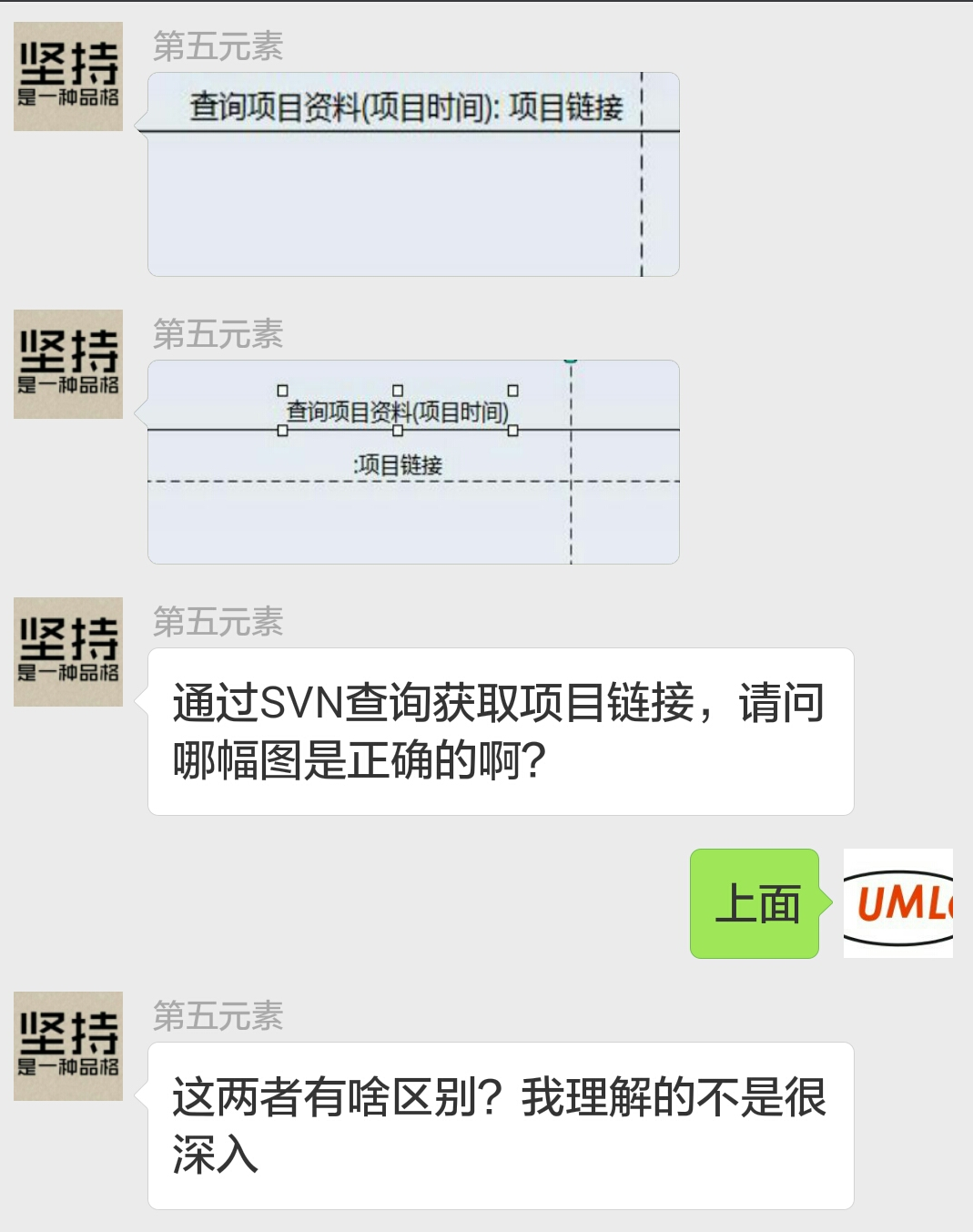
Task: View 第五元素's profile beside '这两者有啥区别' message
Action: [x=68, y=1046]
